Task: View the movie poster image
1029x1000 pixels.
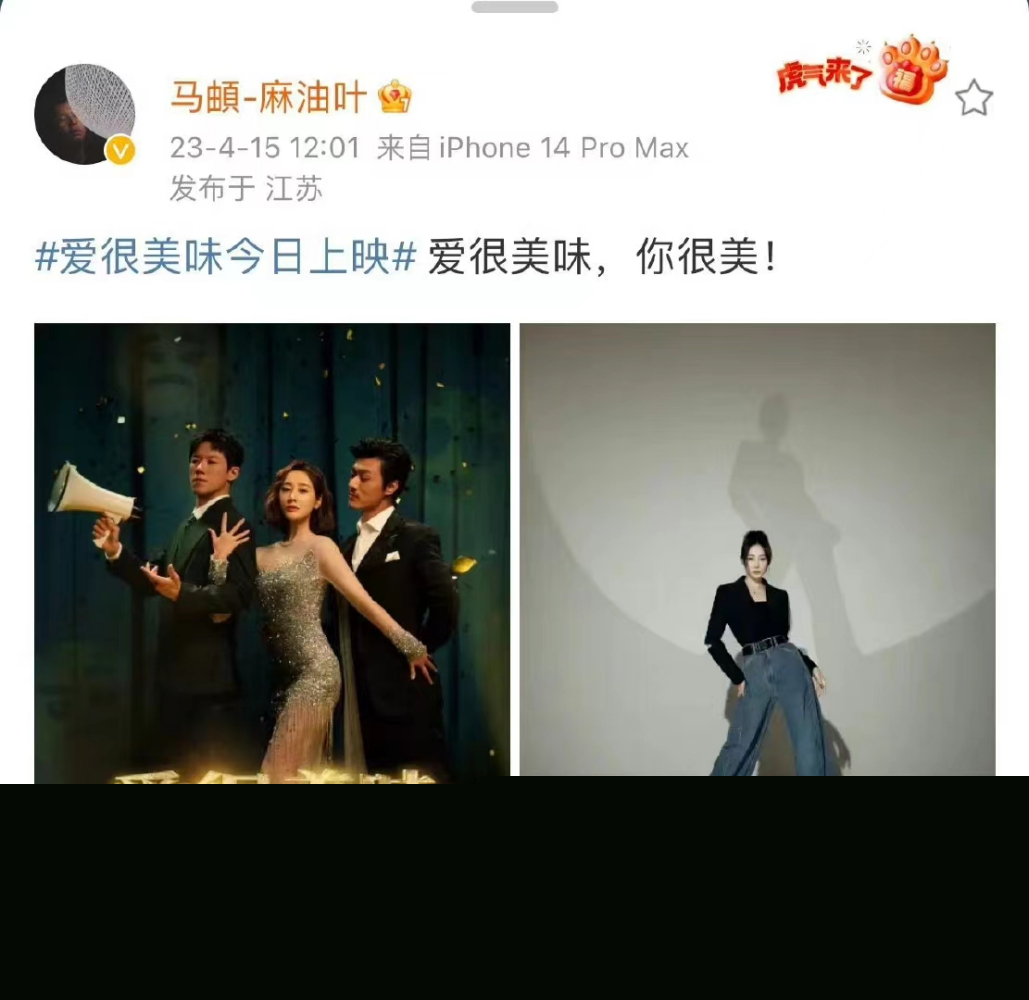Action: tap(272, 550)
